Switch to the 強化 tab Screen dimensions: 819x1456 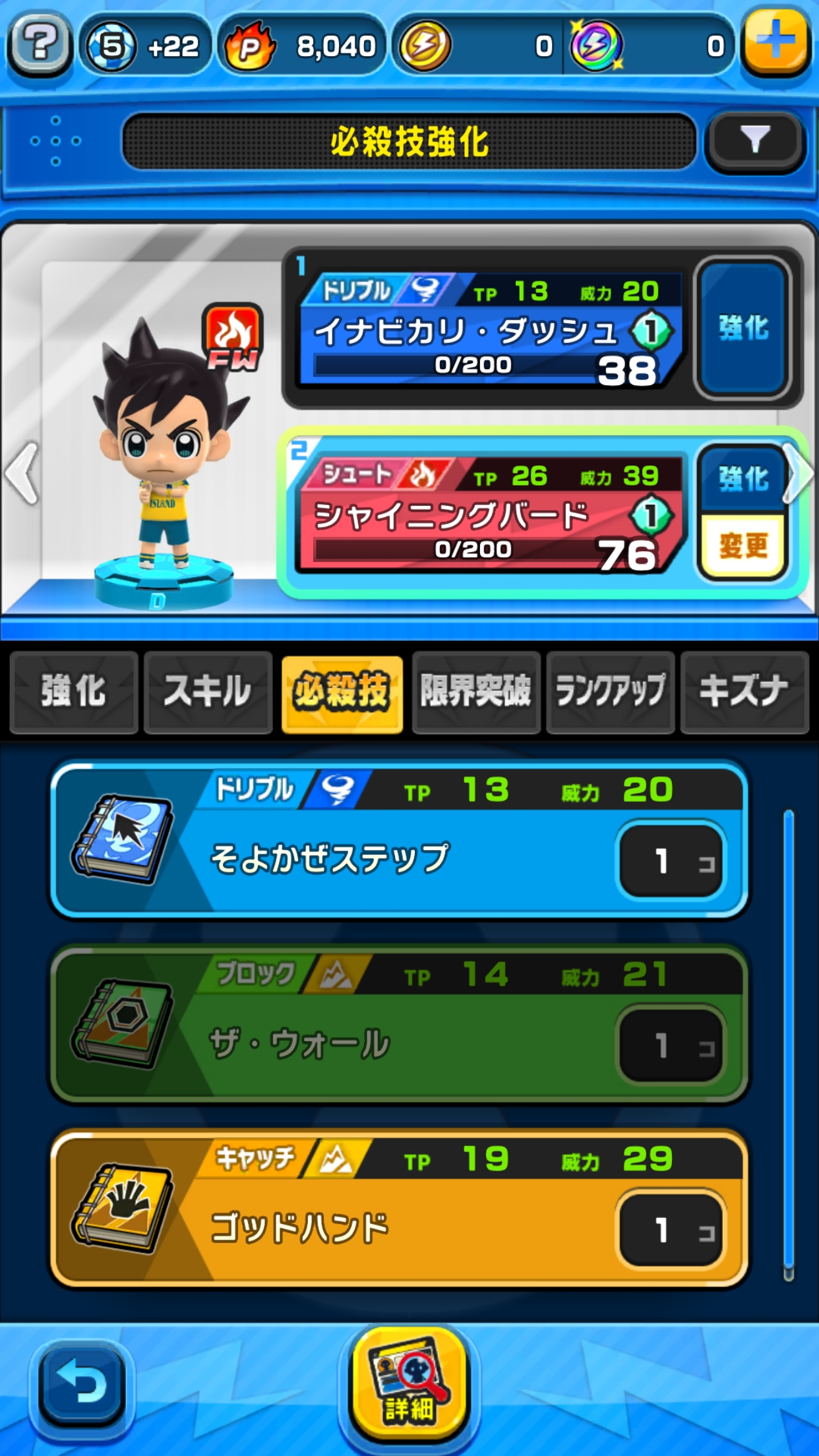[74, 692]
